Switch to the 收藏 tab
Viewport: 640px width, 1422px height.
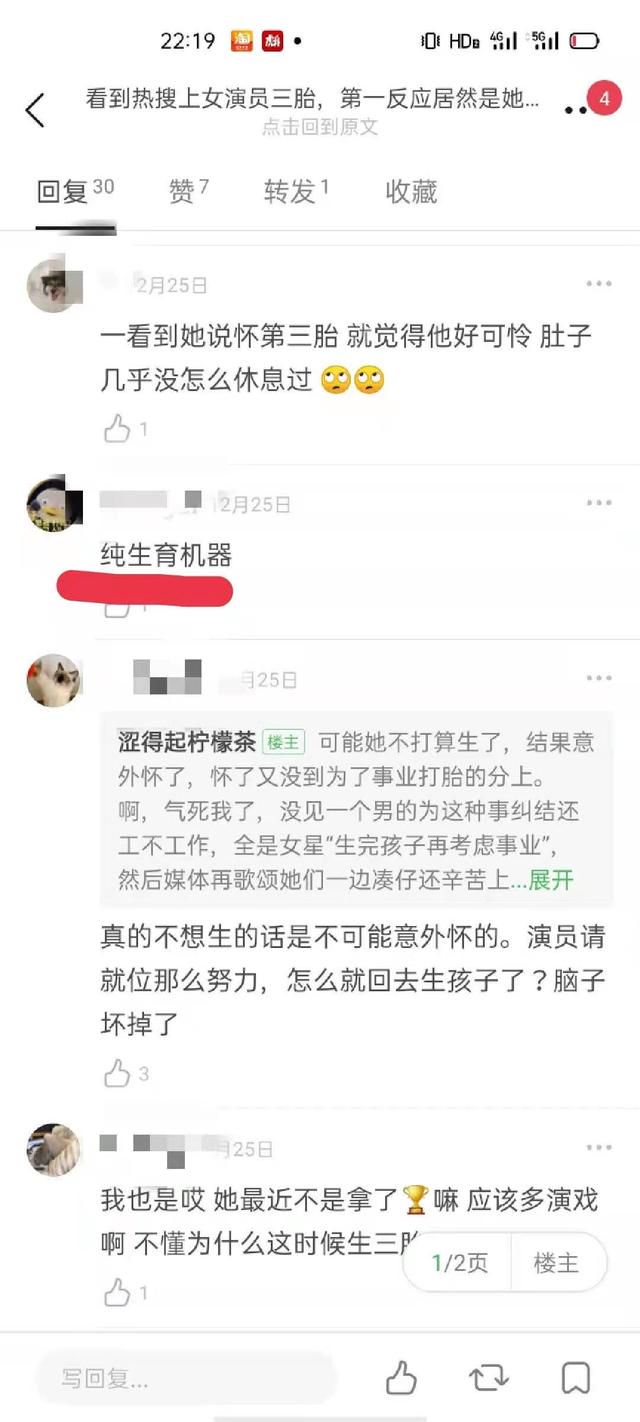(411, 192)
